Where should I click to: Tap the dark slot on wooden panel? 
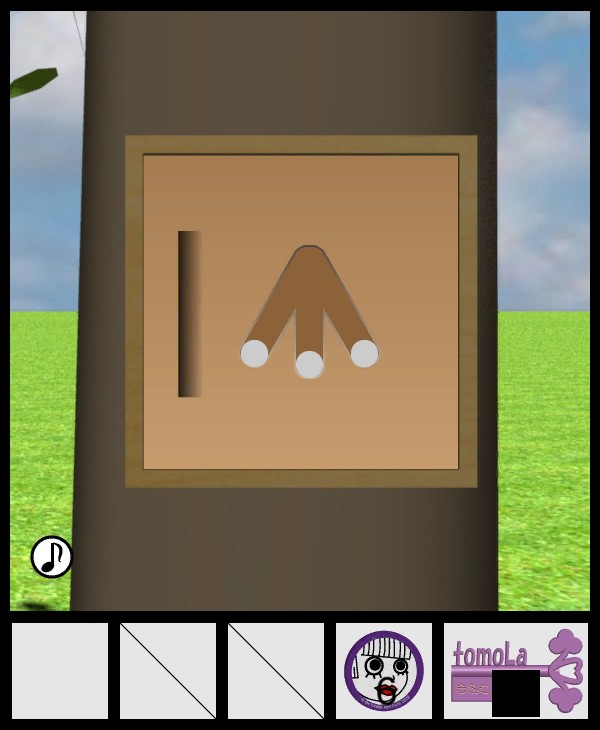coord(189,314)
